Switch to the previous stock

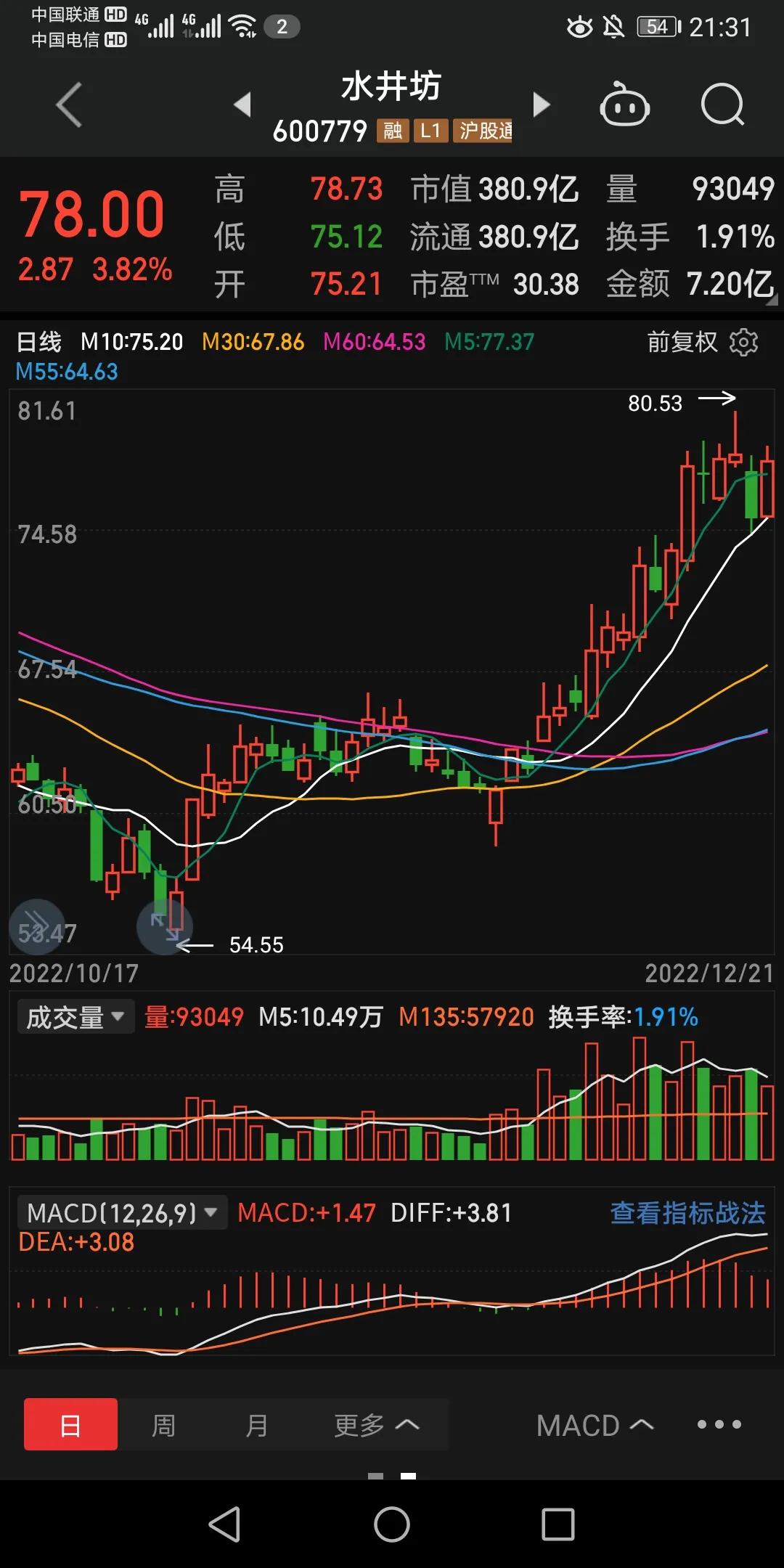(242, 105)
